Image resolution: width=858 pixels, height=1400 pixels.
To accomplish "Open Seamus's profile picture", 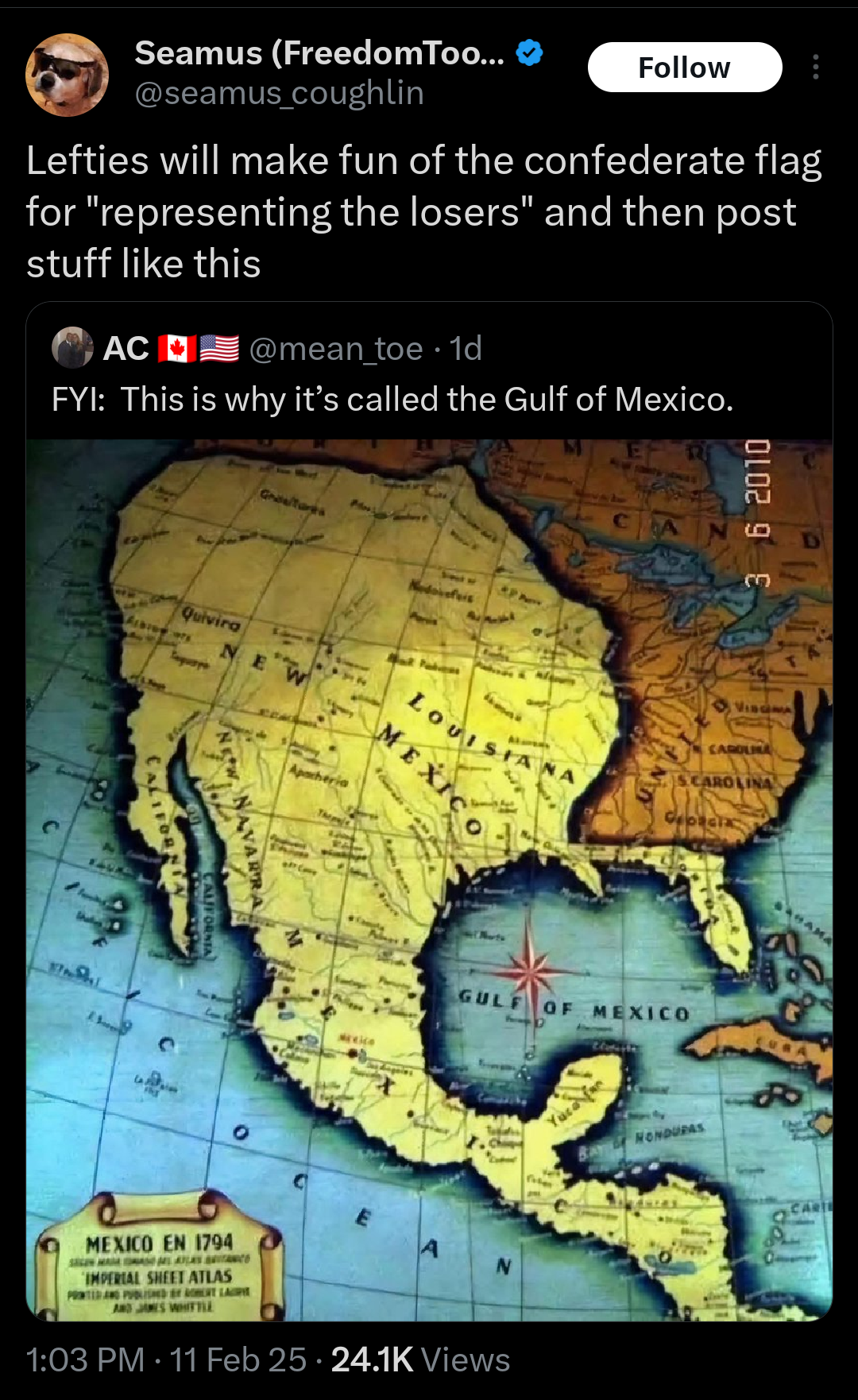I will coord(68,75).
